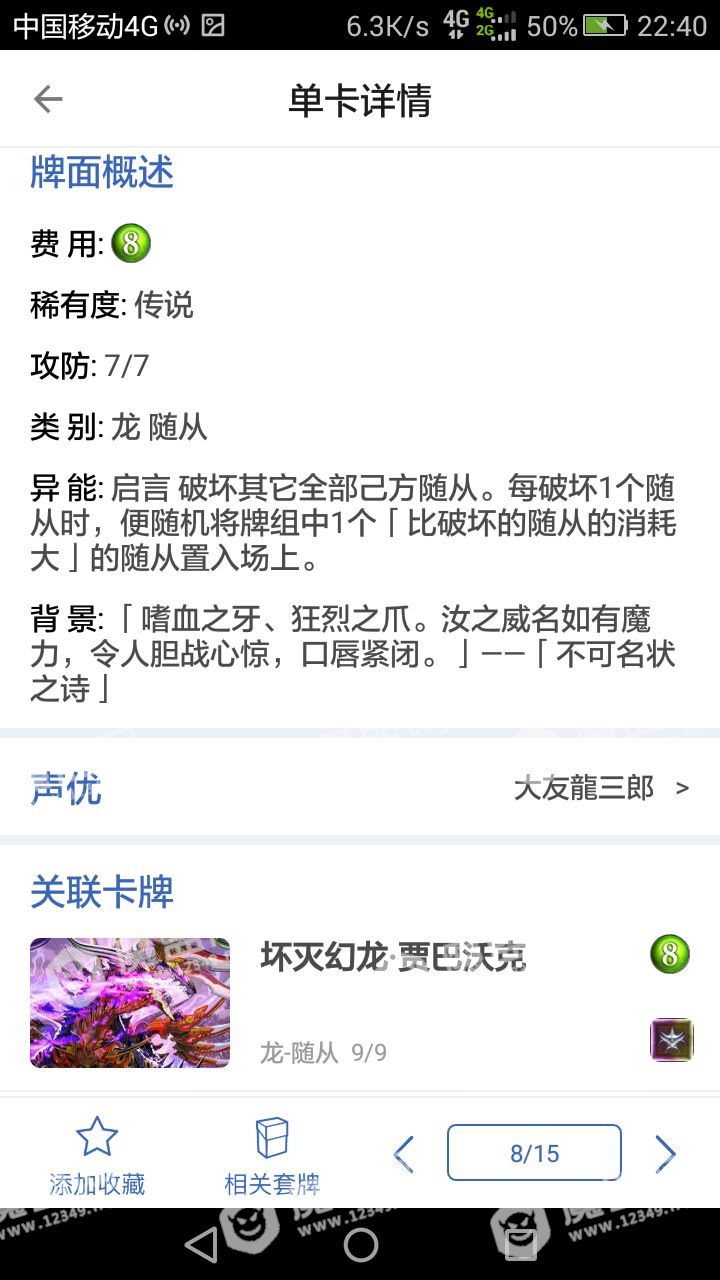This screenshot has height=1280, width=720.
Task: Go back from the 单卡详情 page
Action: tap(48, 99)
